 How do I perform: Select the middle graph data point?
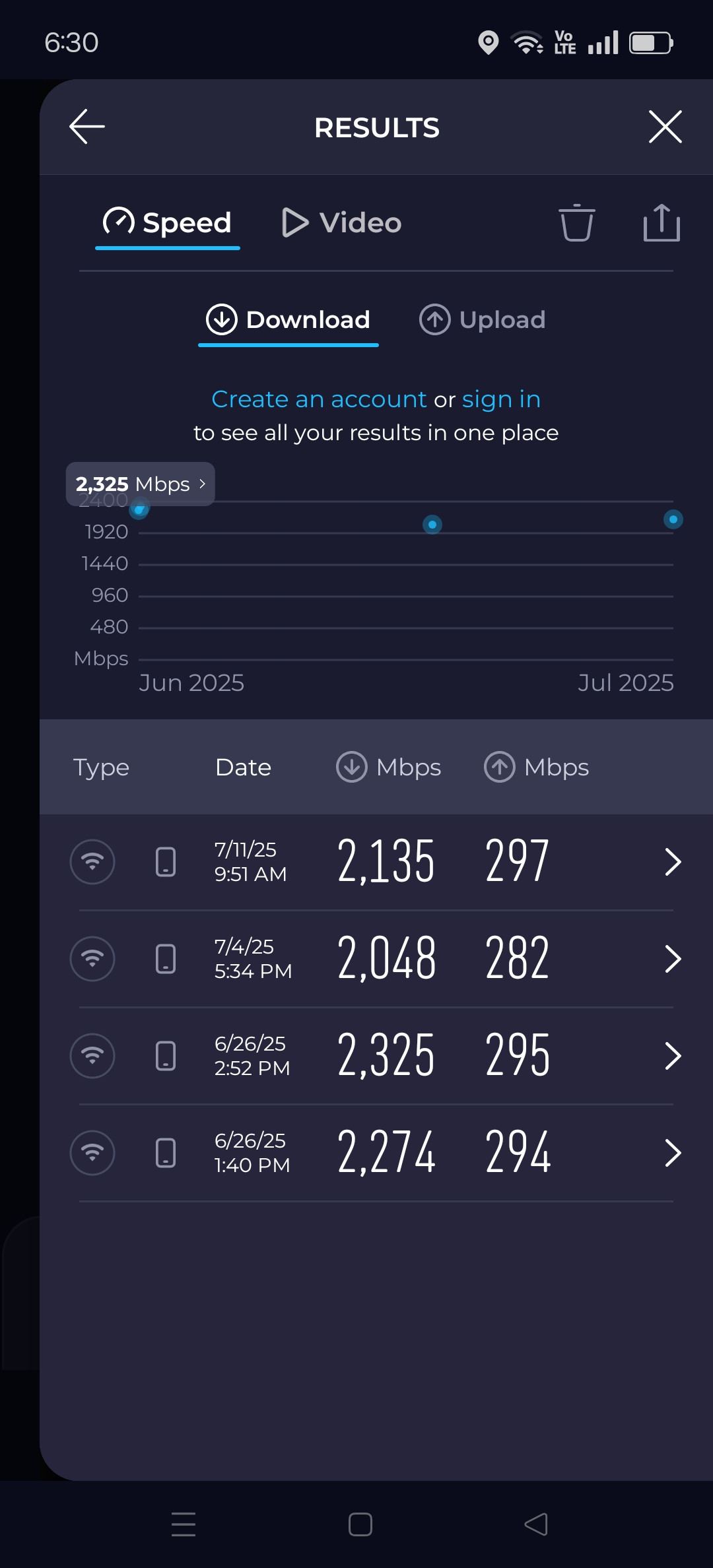pyautogui.click(x=432, y=525)
